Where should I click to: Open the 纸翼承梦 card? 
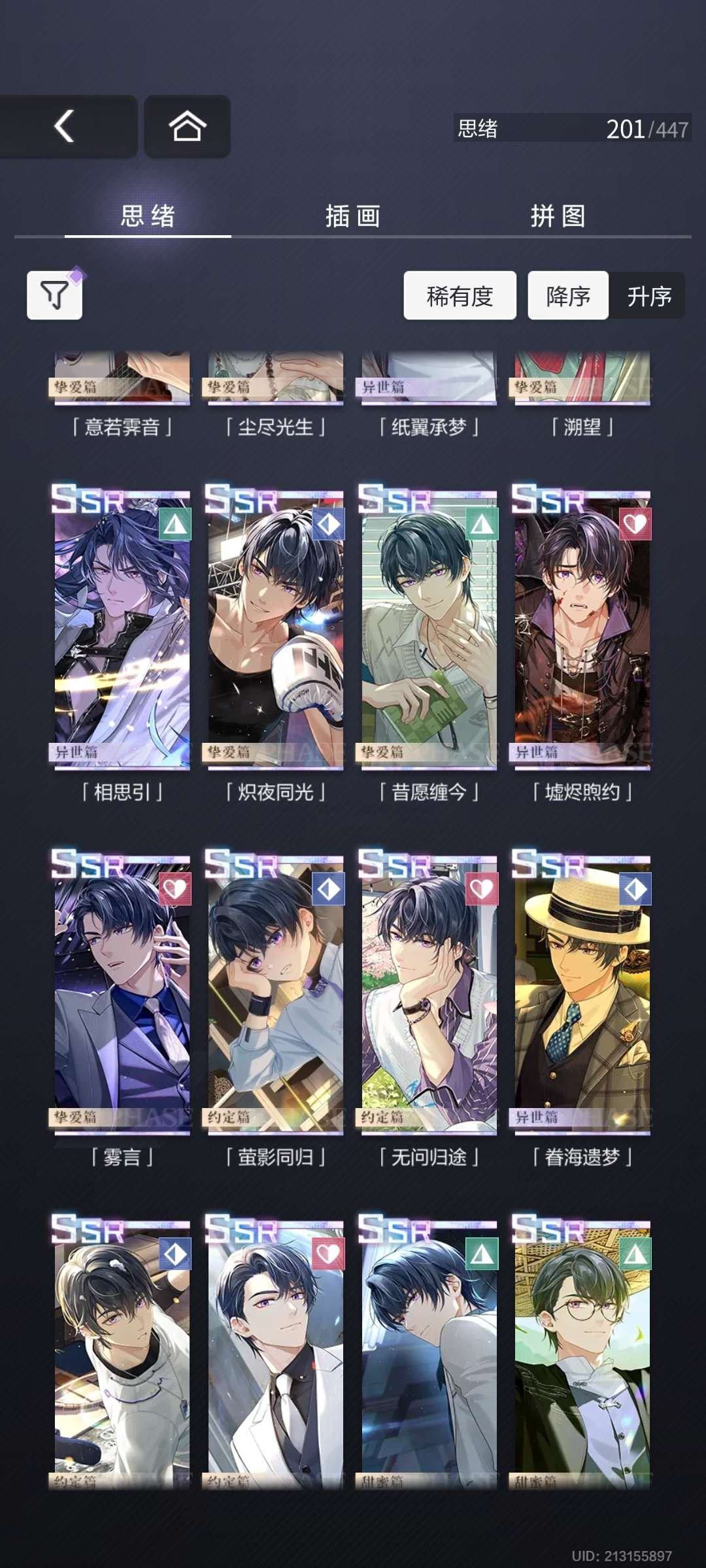(429, 379)
